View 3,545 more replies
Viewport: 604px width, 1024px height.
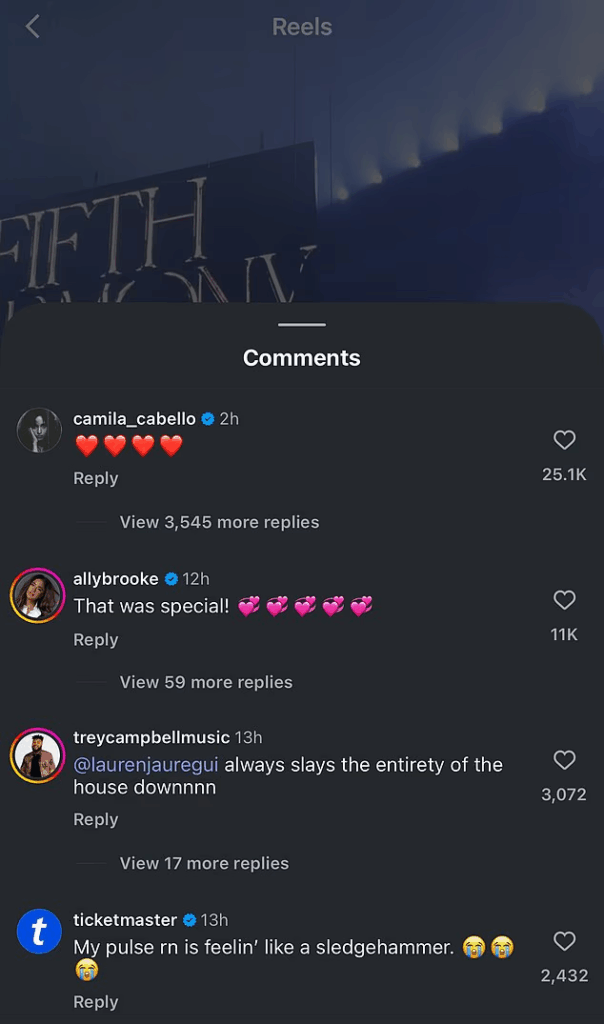[219, 522]
